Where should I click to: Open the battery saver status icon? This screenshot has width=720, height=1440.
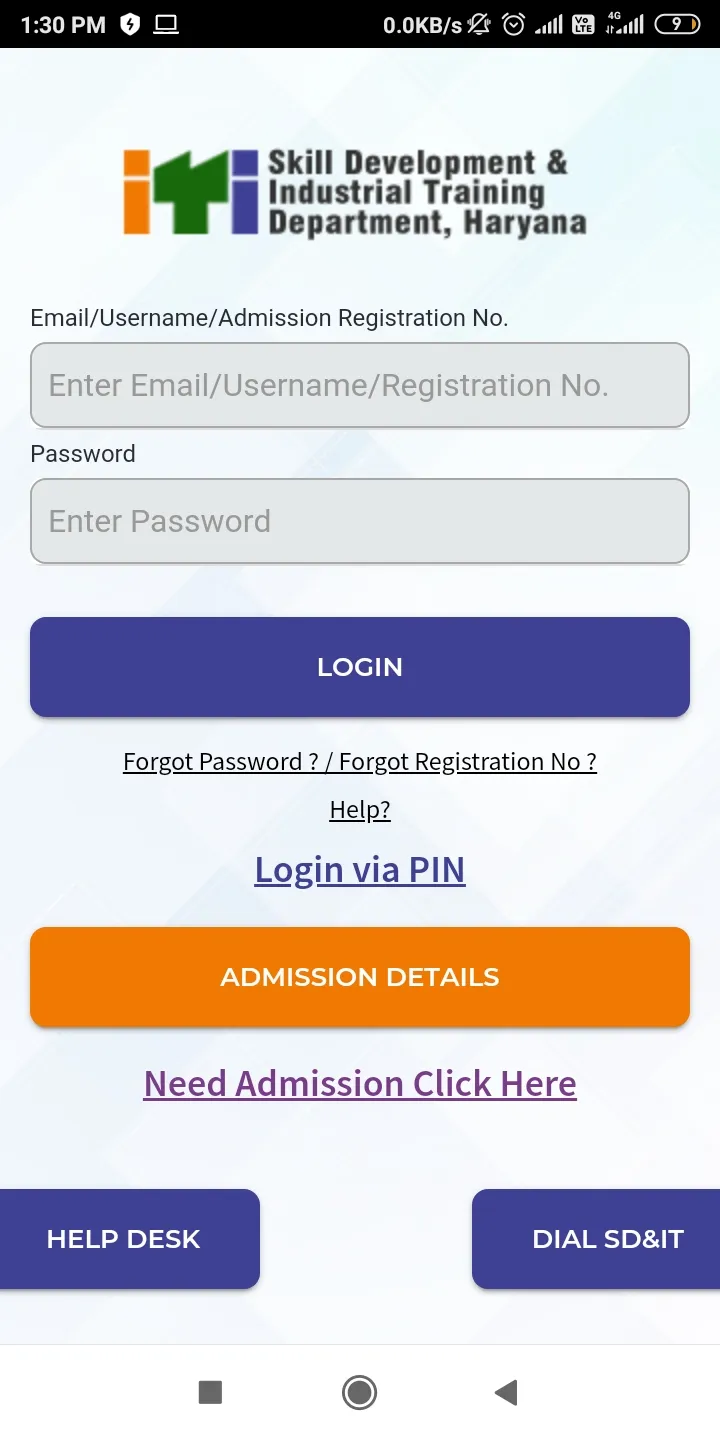[130, 24]
